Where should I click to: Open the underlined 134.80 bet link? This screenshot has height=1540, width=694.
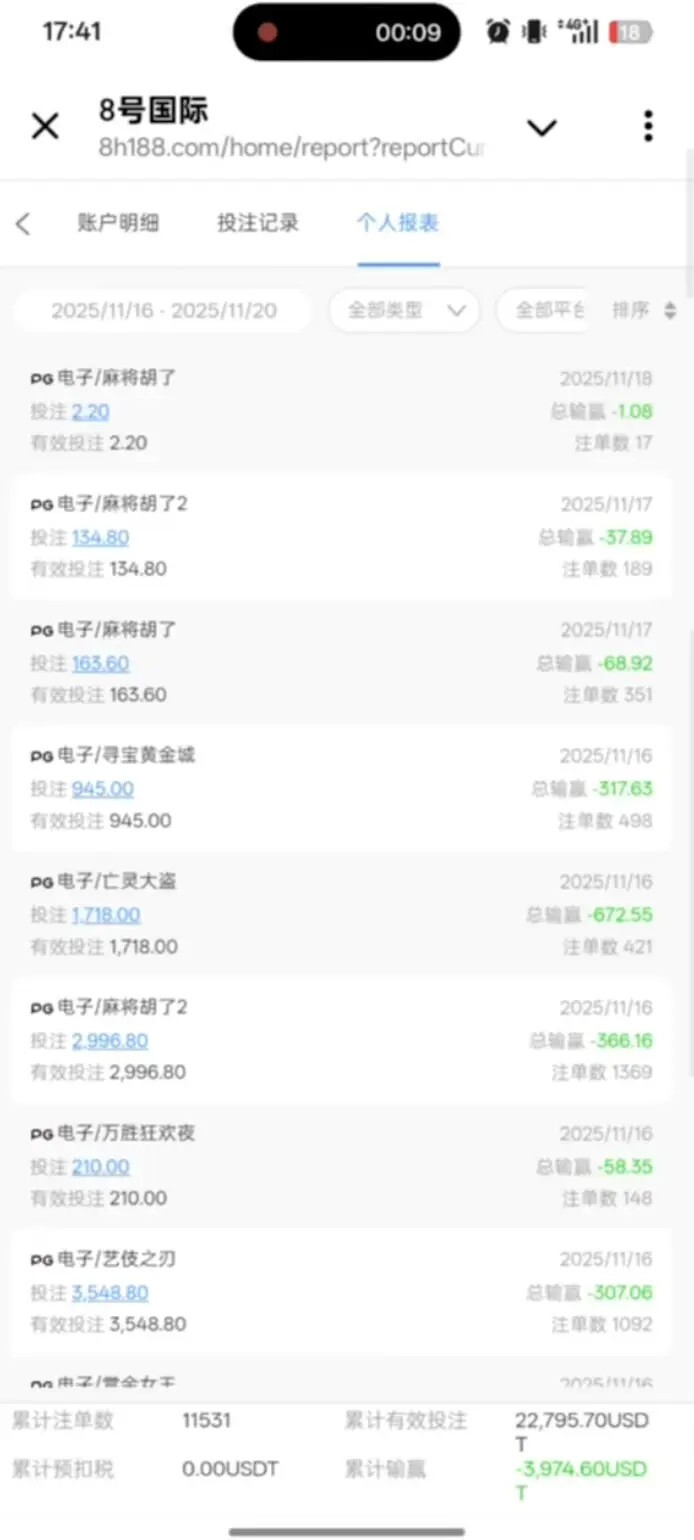[100, 538]
